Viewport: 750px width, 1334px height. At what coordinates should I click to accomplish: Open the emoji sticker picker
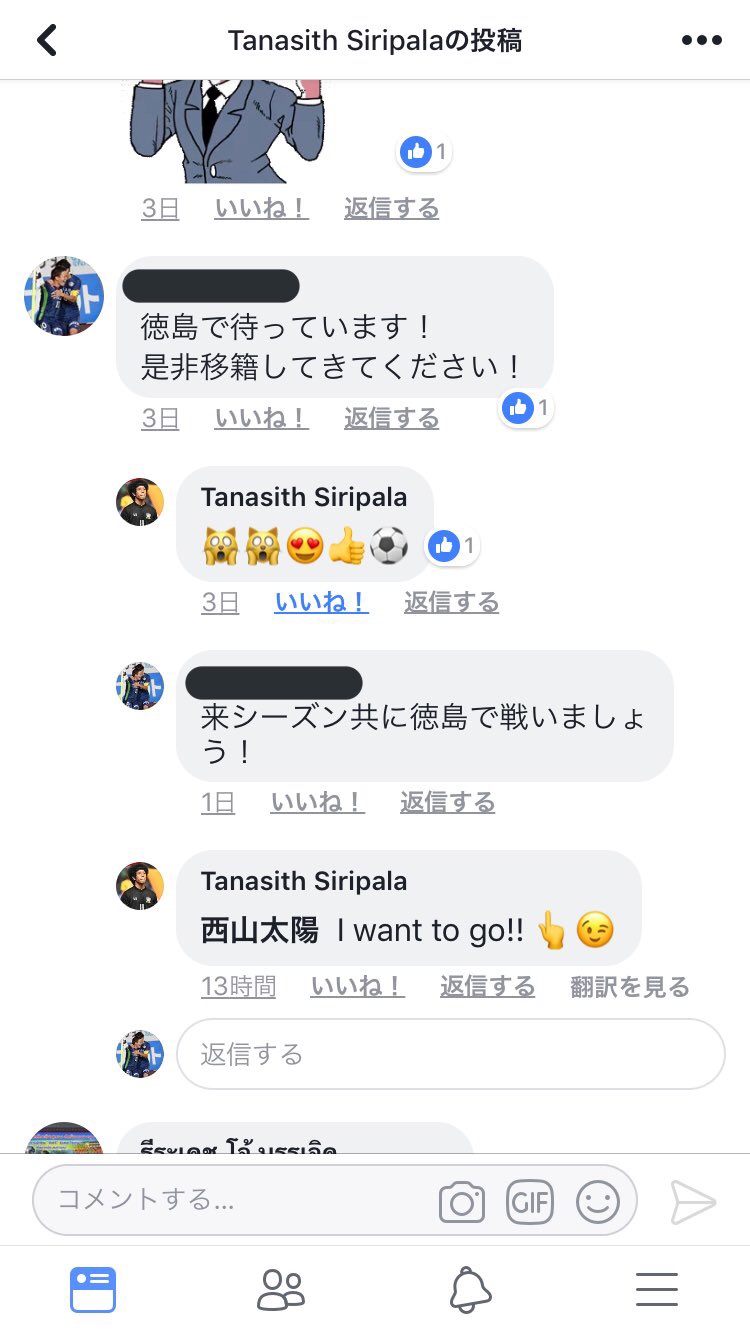click(x=598, y=1202)
